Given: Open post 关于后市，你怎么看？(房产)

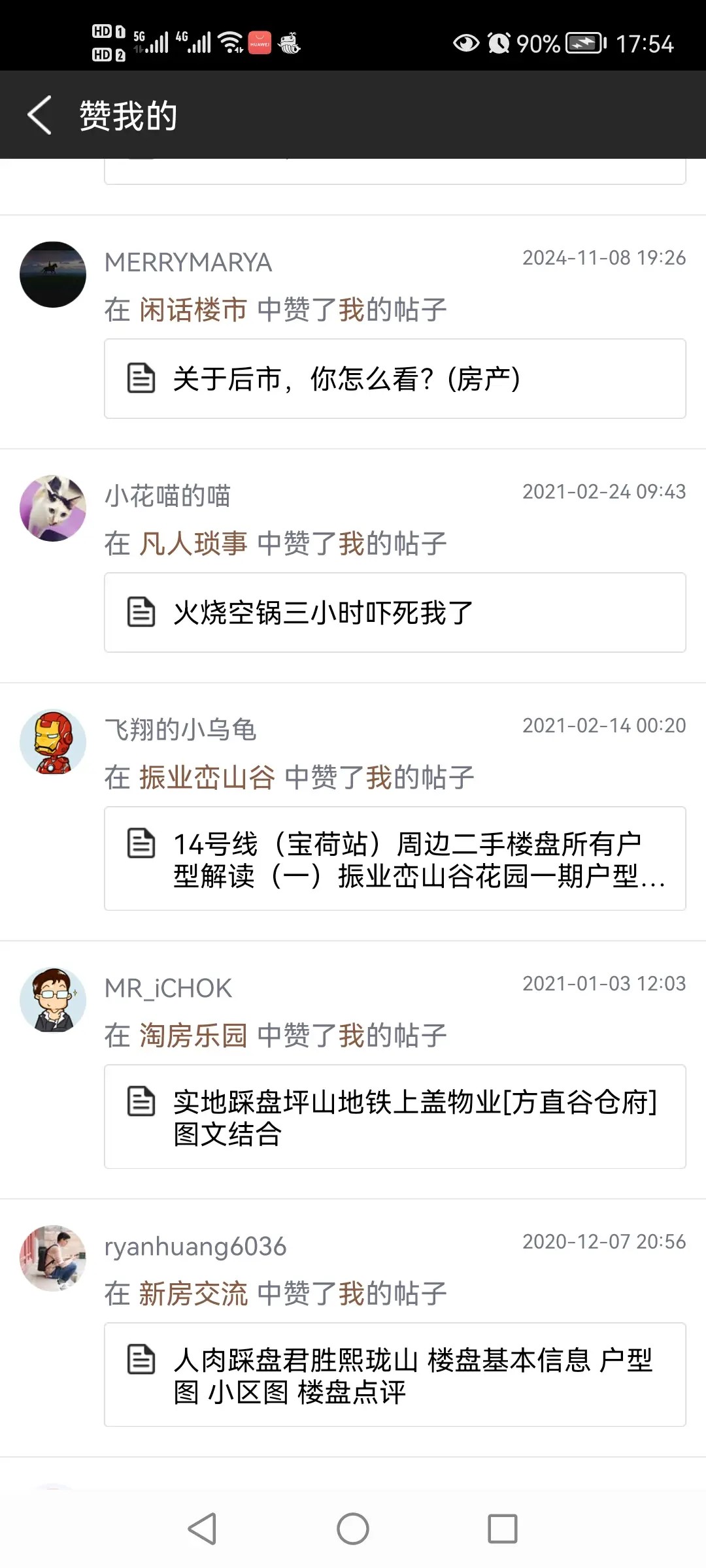Looking at the screenshot, I should (394, 379).
